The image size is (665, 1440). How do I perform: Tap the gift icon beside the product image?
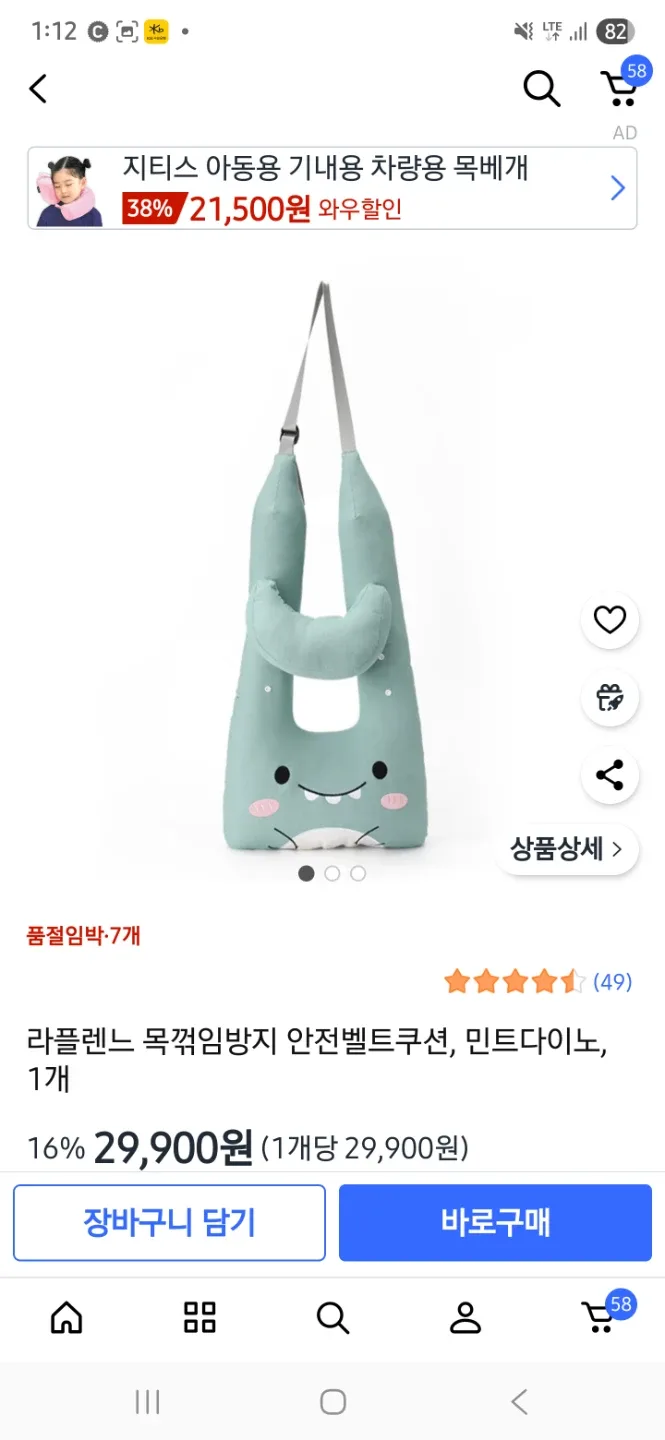[x=609, y=697]
